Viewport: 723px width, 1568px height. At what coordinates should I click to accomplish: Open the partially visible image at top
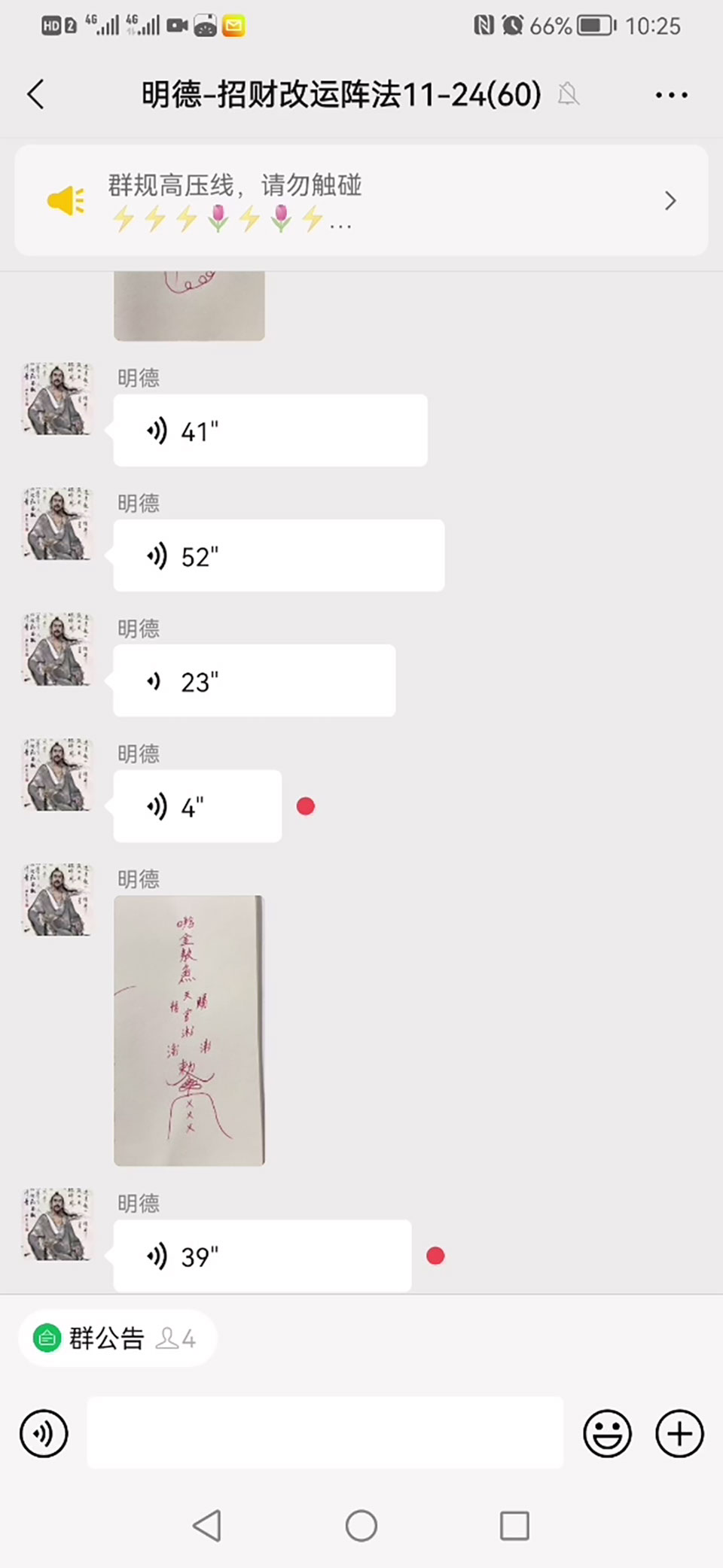(x=189, y=306)
